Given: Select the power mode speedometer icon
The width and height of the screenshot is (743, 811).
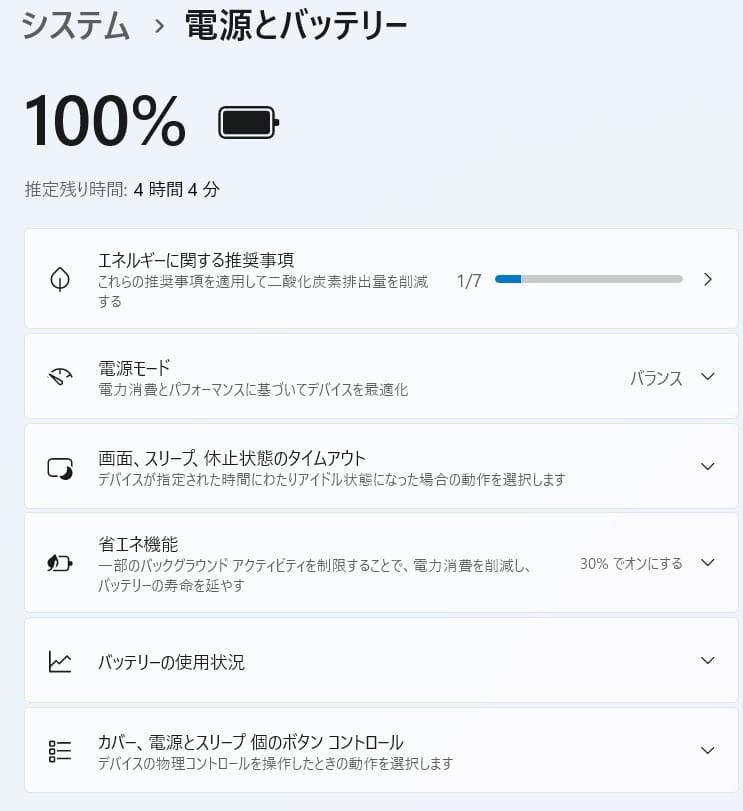Looking at the screenshot, I should [60, 377].
